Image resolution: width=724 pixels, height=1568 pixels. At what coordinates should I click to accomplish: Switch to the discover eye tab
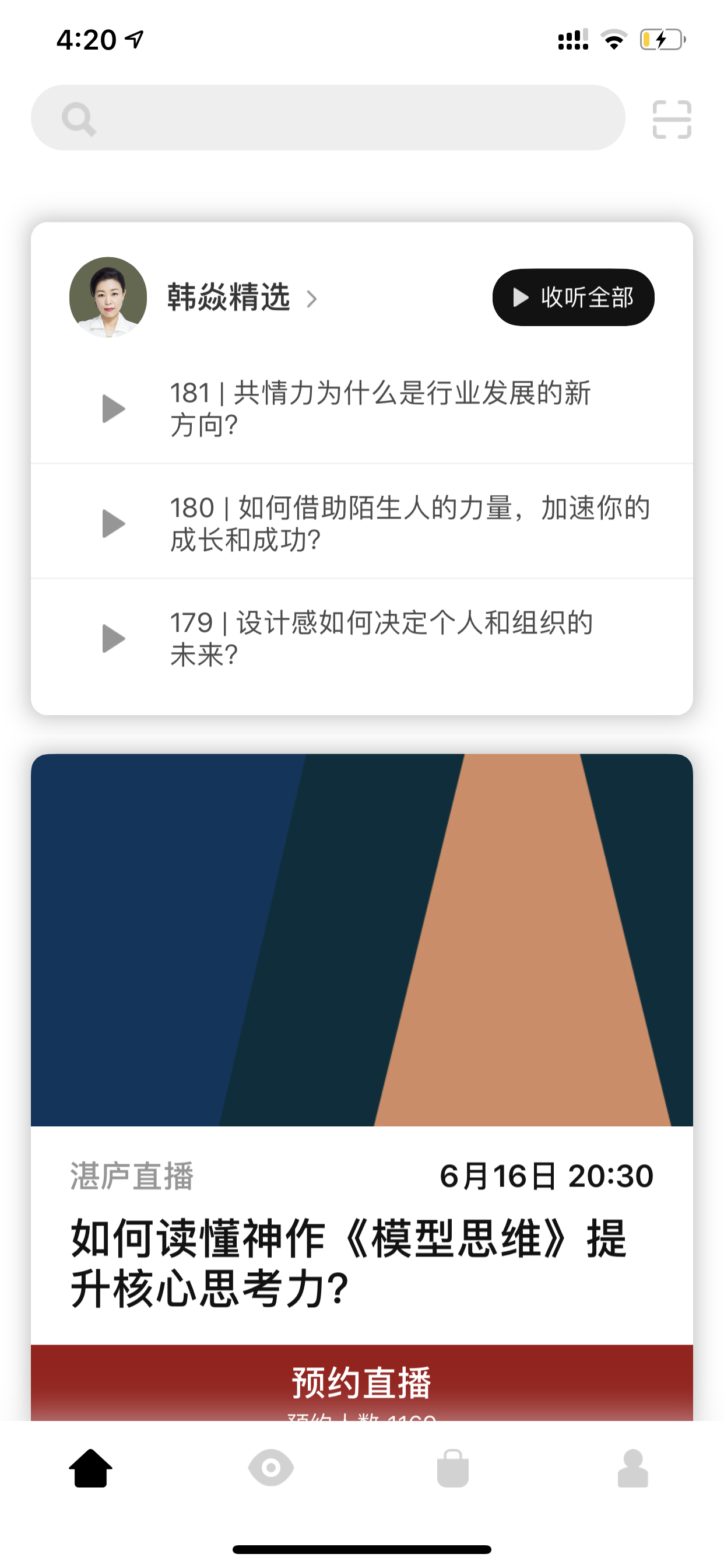(x=271, y=1468)
